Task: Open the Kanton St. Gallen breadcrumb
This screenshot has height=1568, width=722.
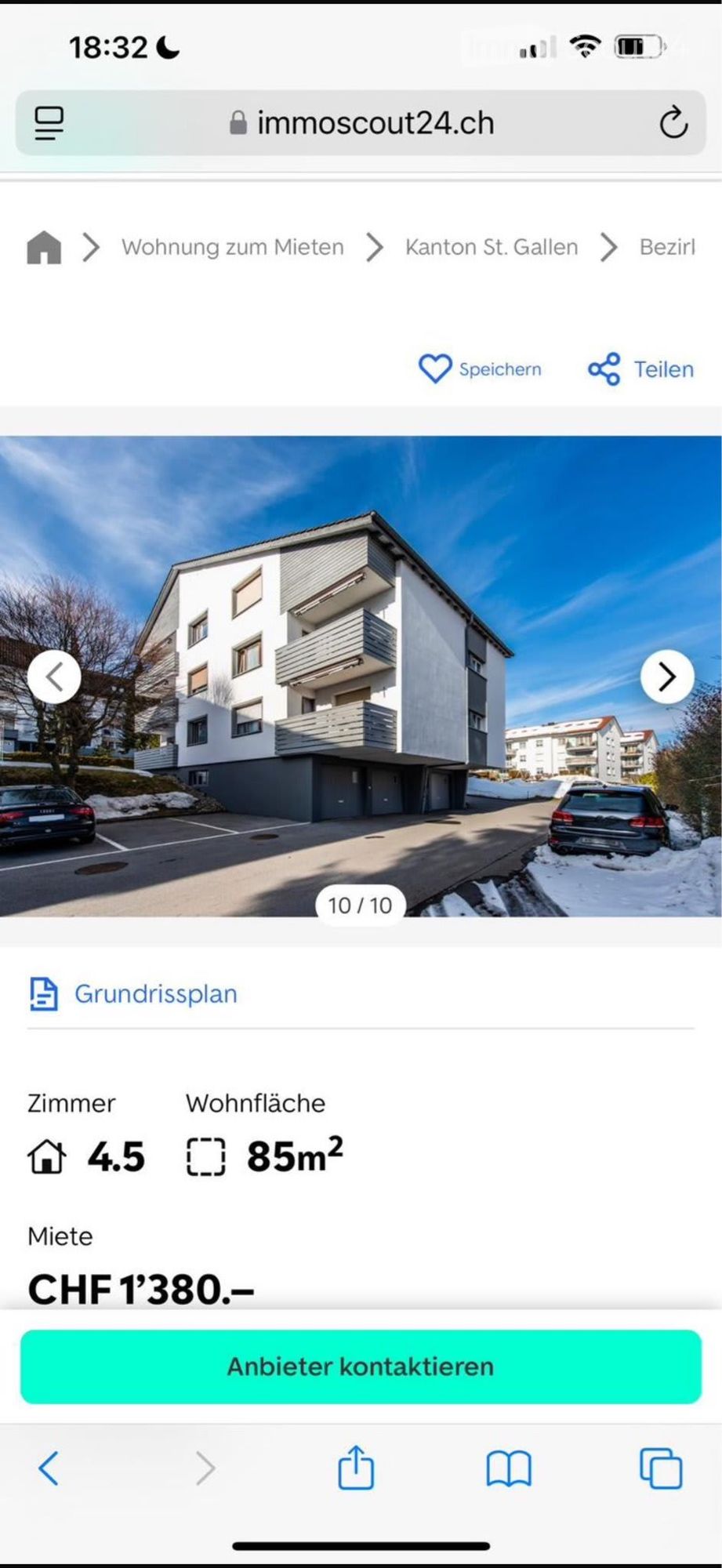Action: tap(491, 248)
